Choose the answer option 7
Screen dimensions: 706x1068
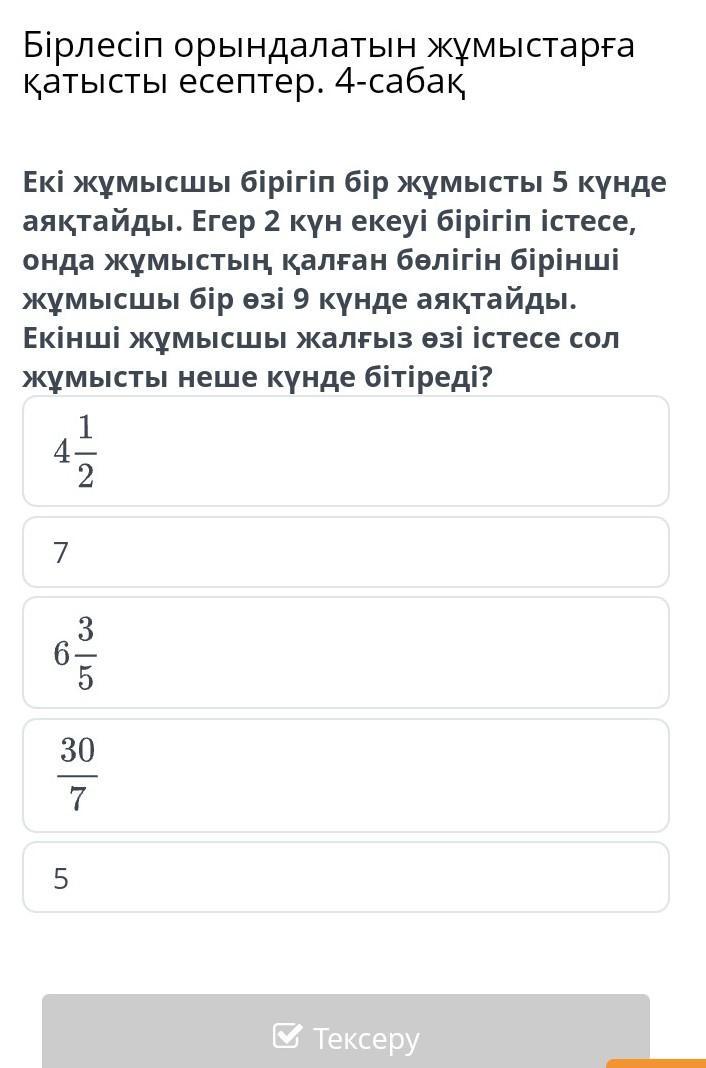[345, 552]
